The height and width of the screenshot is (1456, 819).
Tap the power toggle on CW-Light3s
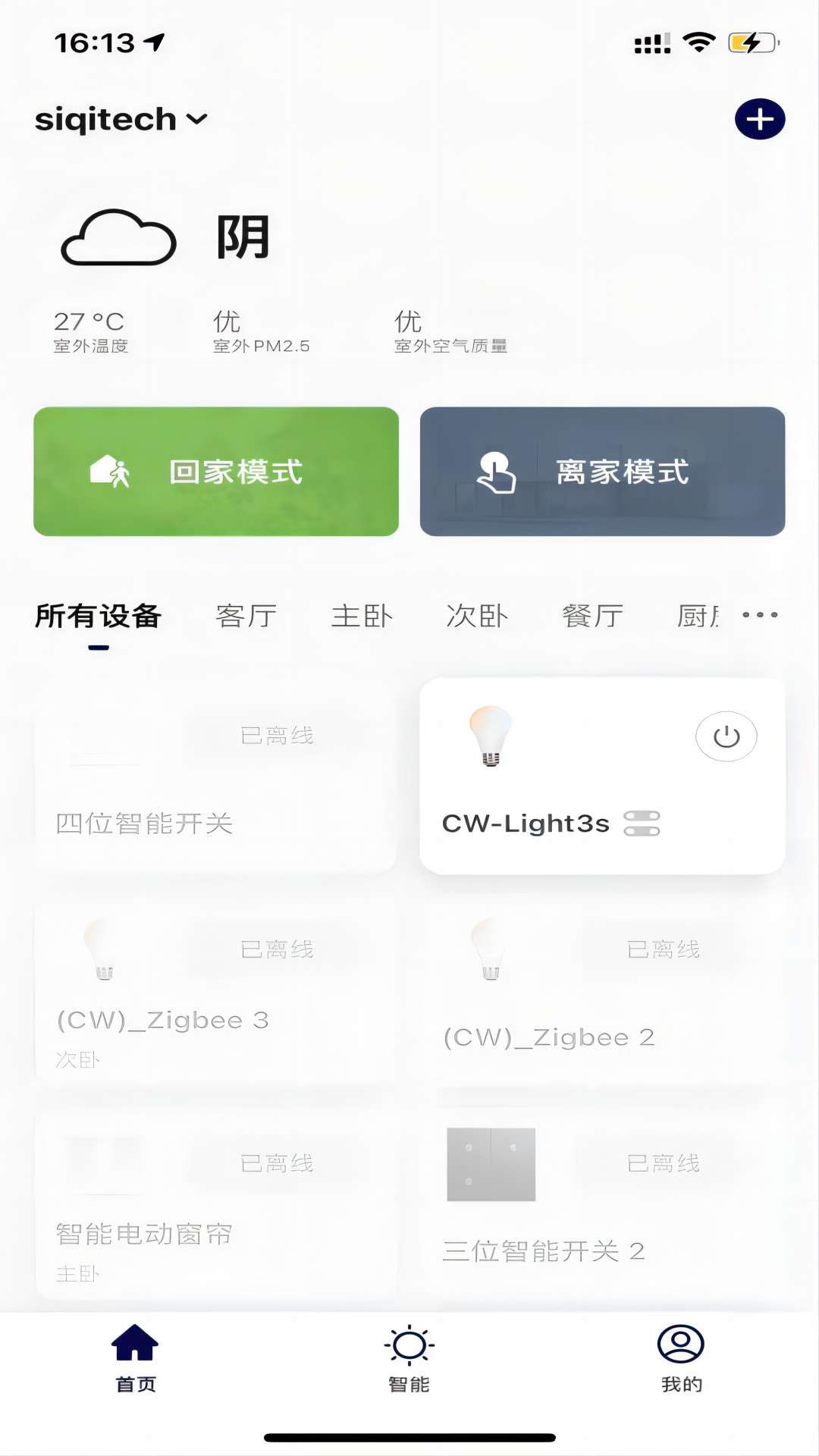726,736
